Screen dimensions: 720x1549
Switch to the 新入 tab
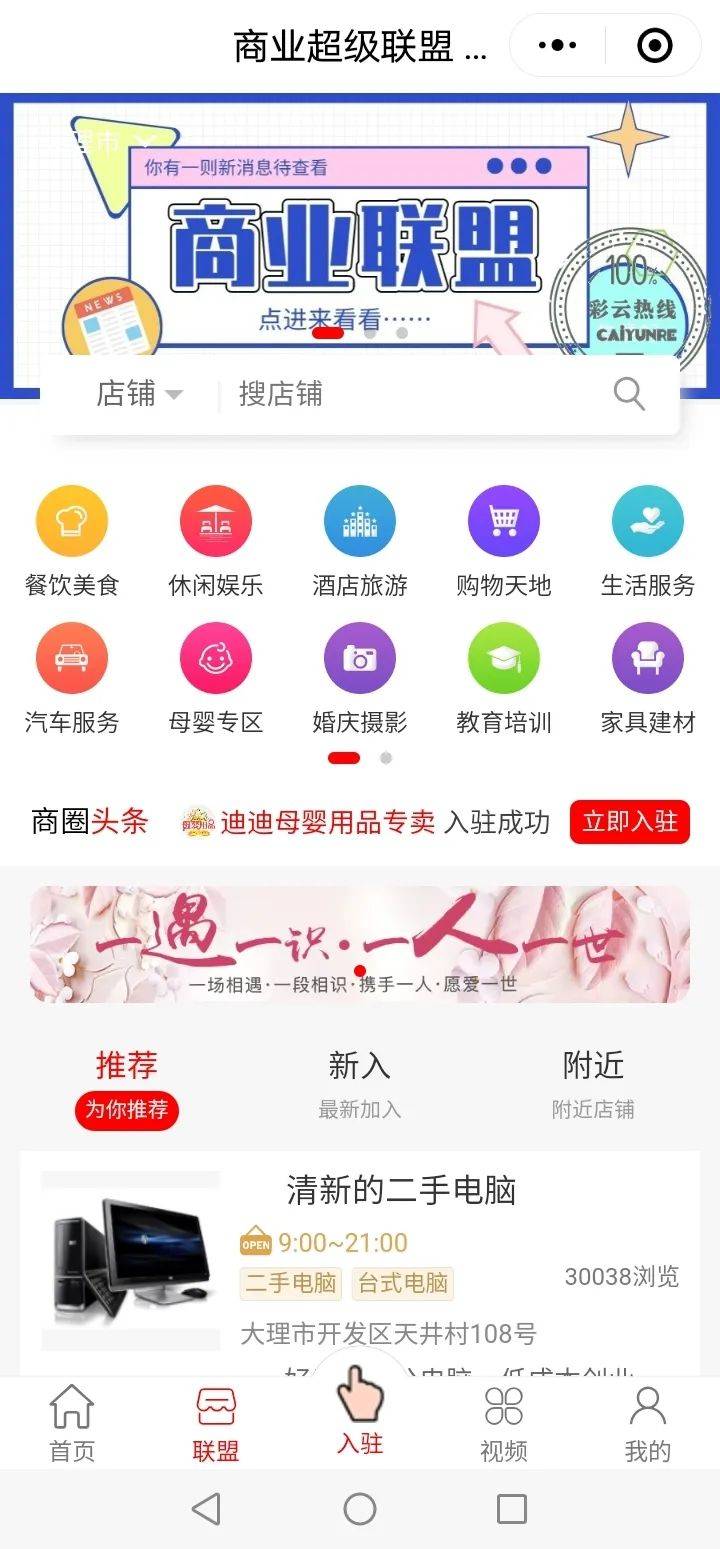point(359,1082)
